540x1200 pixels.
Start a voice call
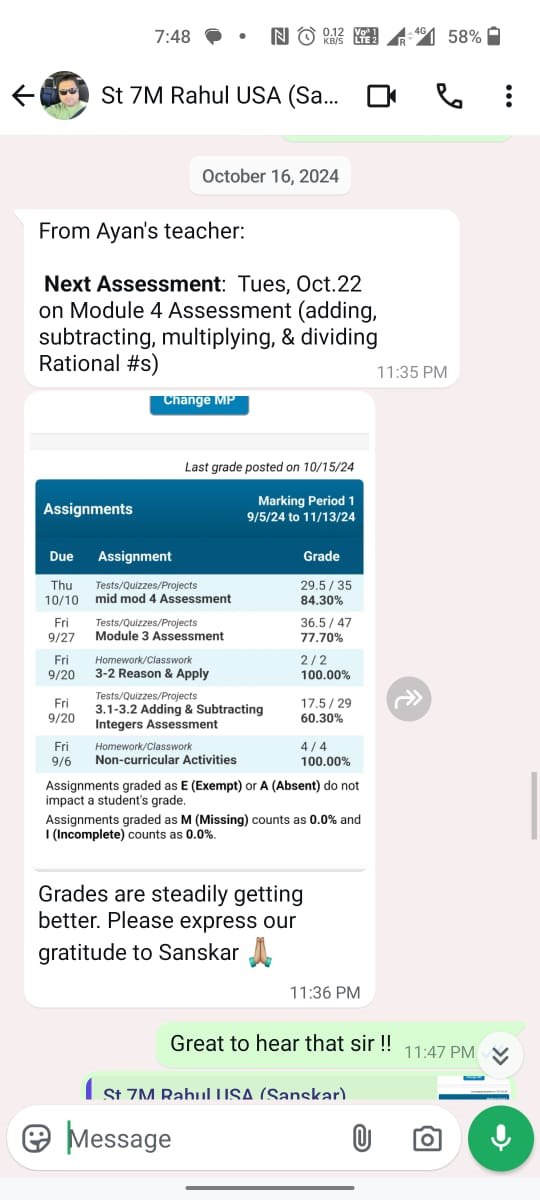[449, 96]
